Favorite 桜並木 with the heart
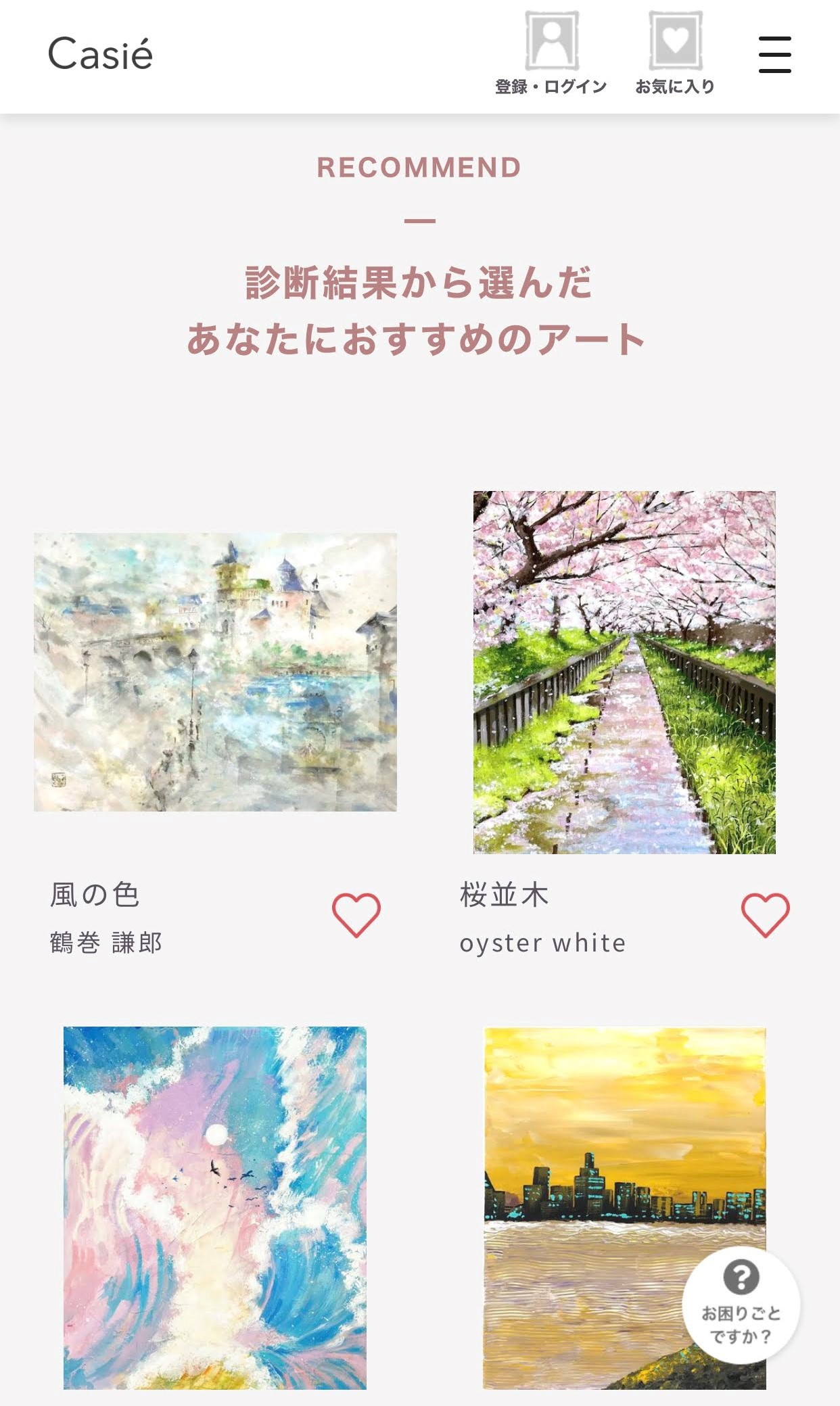 766,915
